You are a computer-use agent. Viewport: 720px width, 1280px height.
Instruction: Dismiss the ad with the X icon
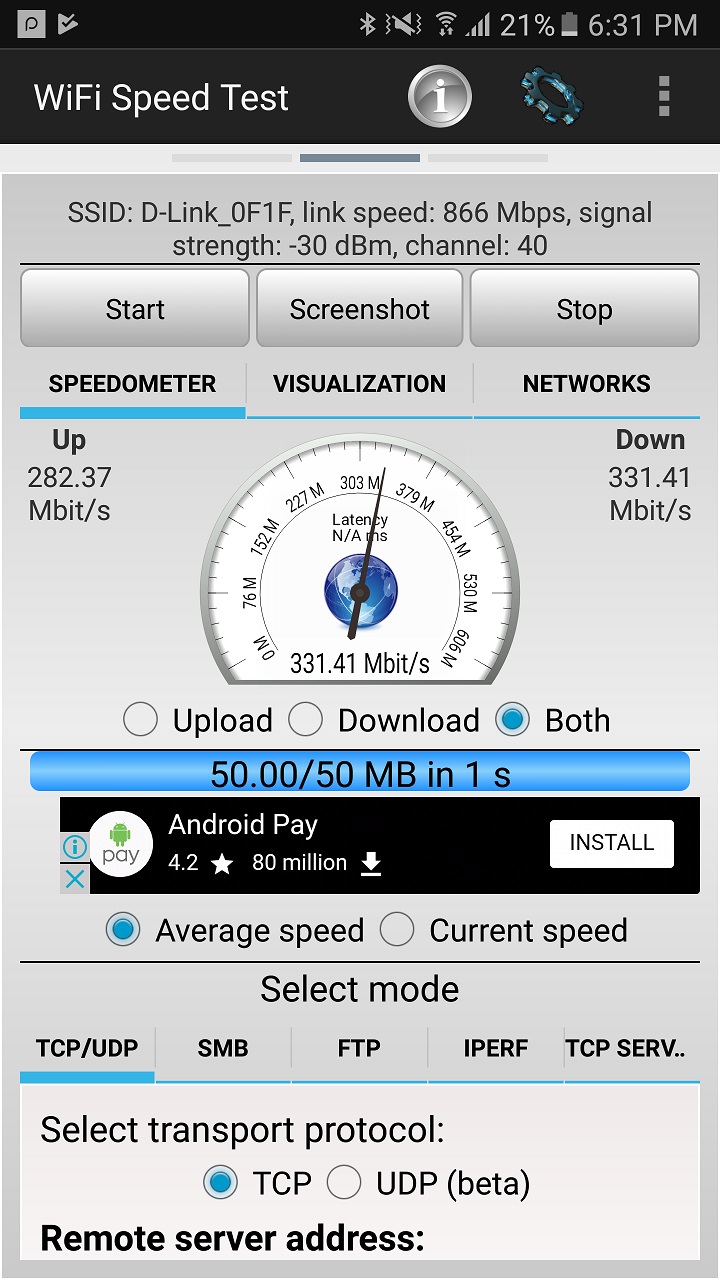[x=75, y=880]
